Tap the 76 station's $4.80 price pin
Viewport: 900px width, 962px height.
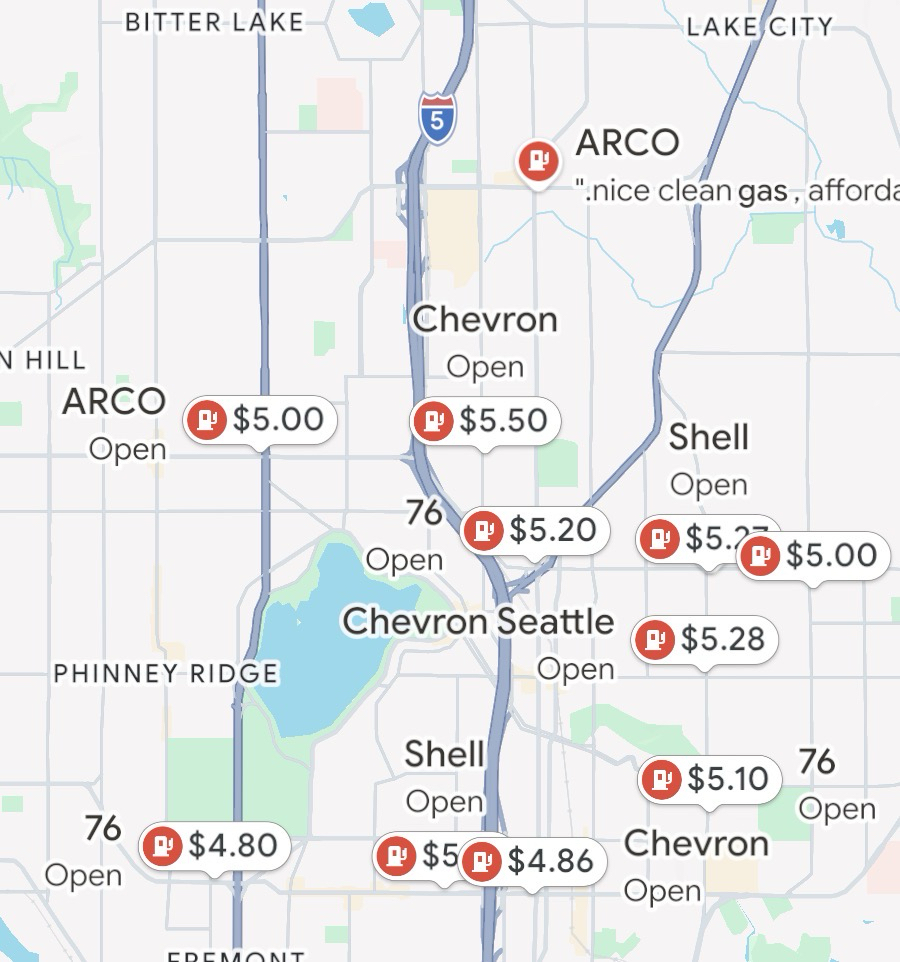215,846
